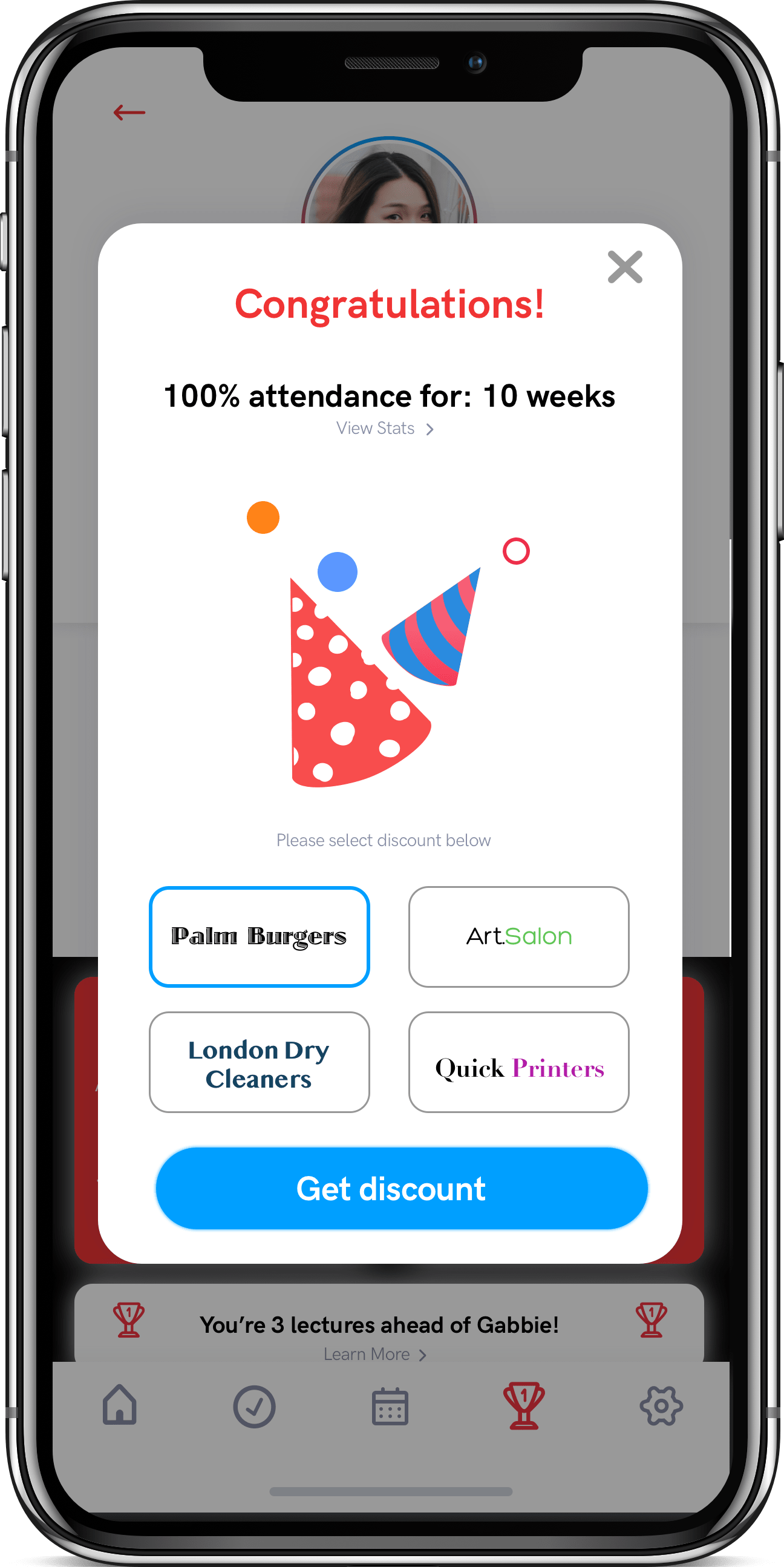784x1567 pixels.
Task: Open the checkmark attendance tab
Action: (254, 1407)
